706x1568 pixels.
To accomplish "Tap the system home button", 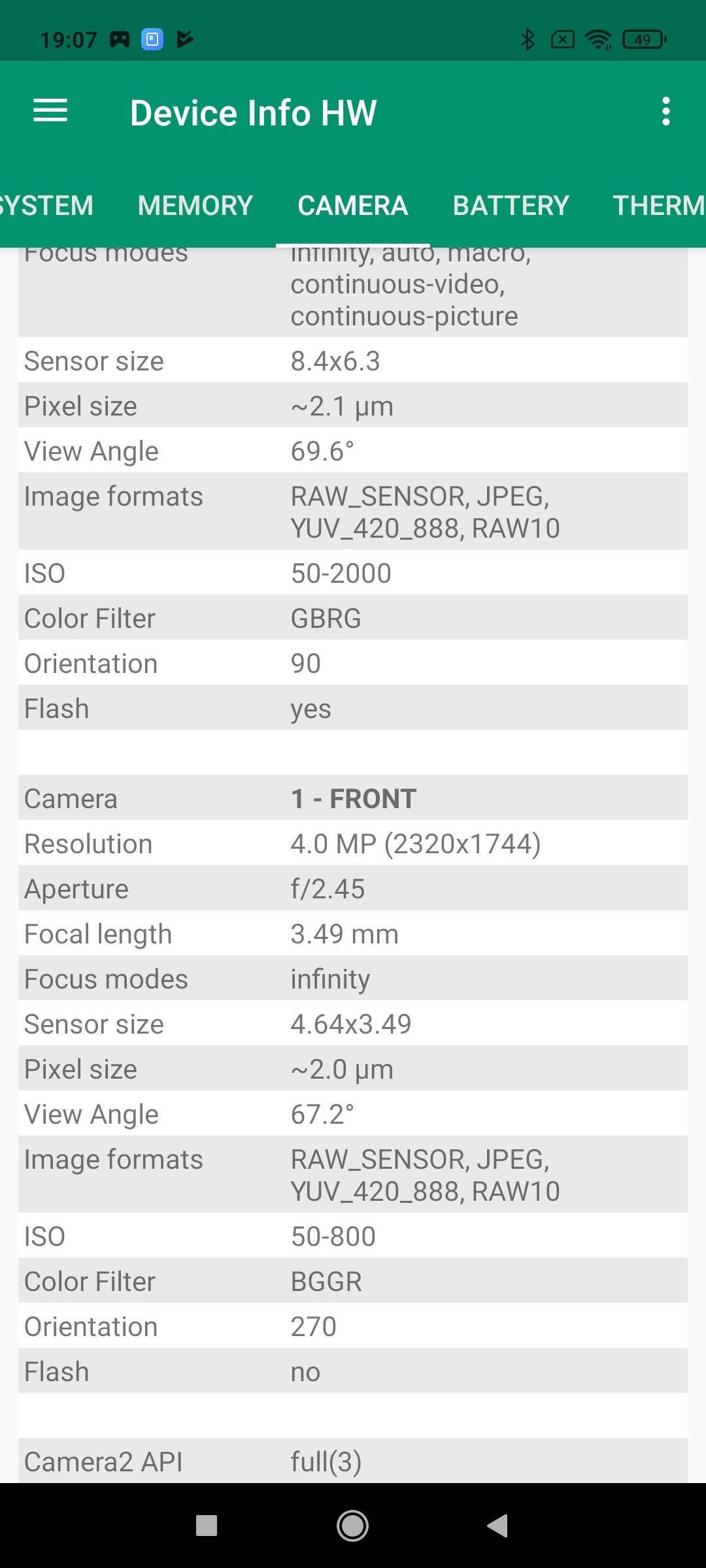I will click(352, 1526).
